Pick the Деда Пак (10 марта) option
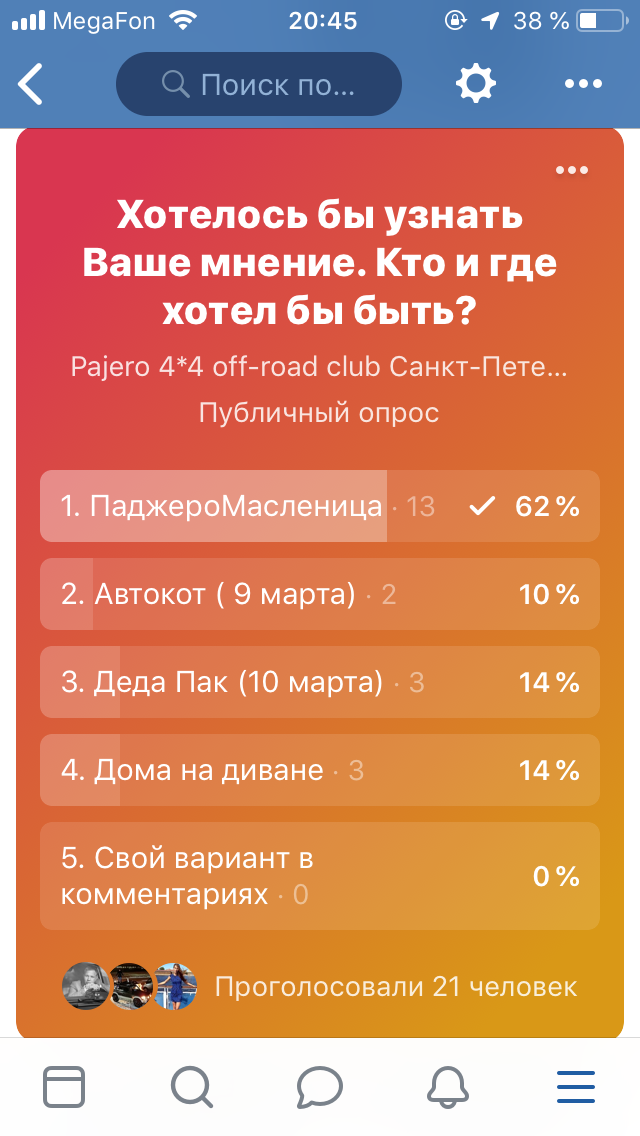Image resolution: width=640 pixels, height=1136 pixels. [x=320, y=682]
